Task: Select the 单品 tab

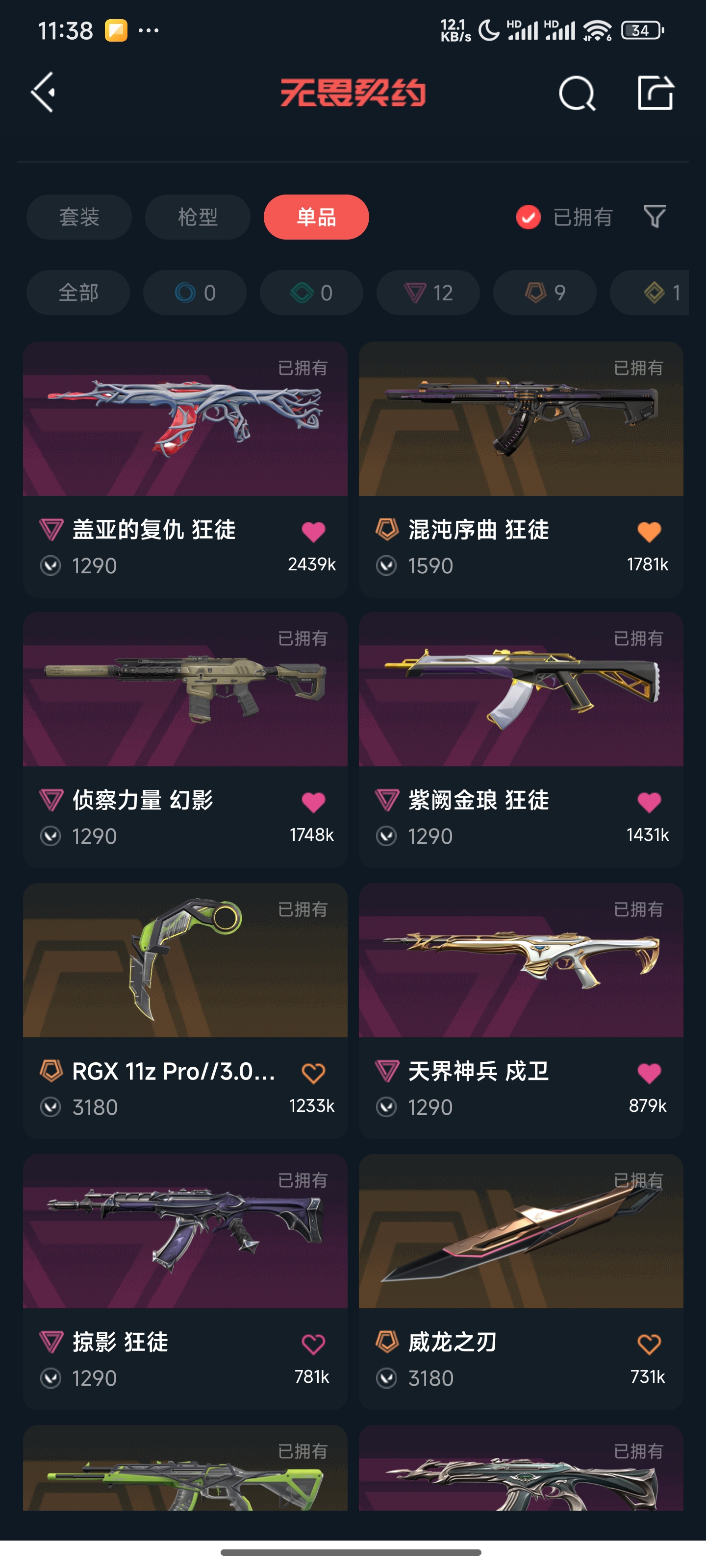Action: pos(316,217)
